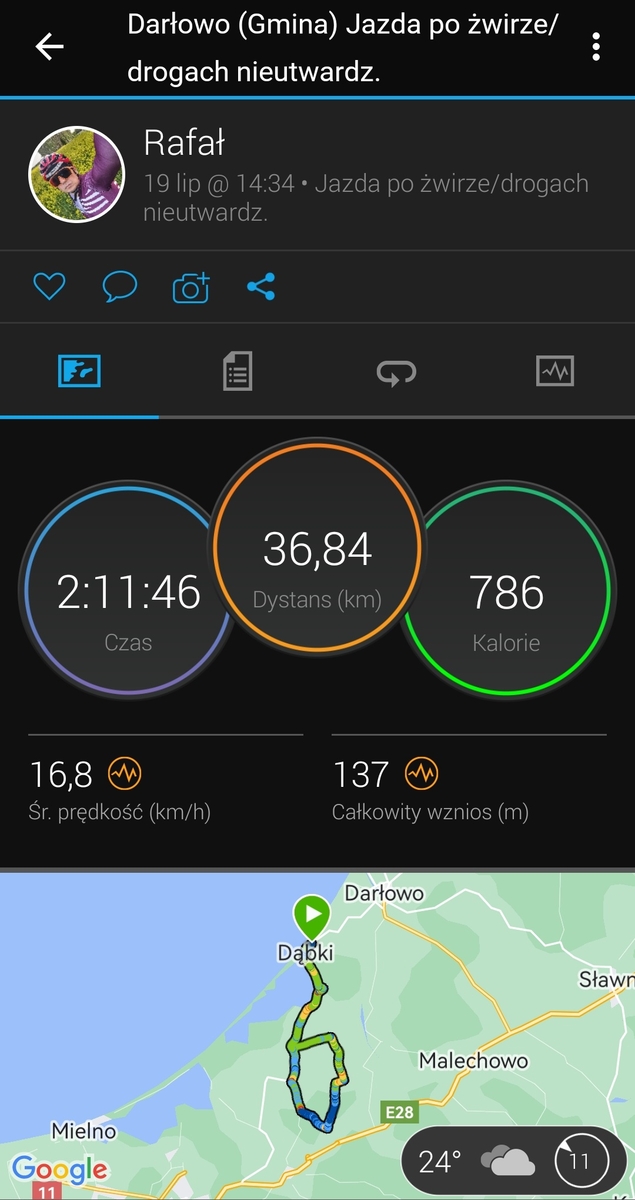Viewport: 635px width, 1200px height.
Task: Go back using the top arrow
Action: pyautogui.click(x=49, y=47)
